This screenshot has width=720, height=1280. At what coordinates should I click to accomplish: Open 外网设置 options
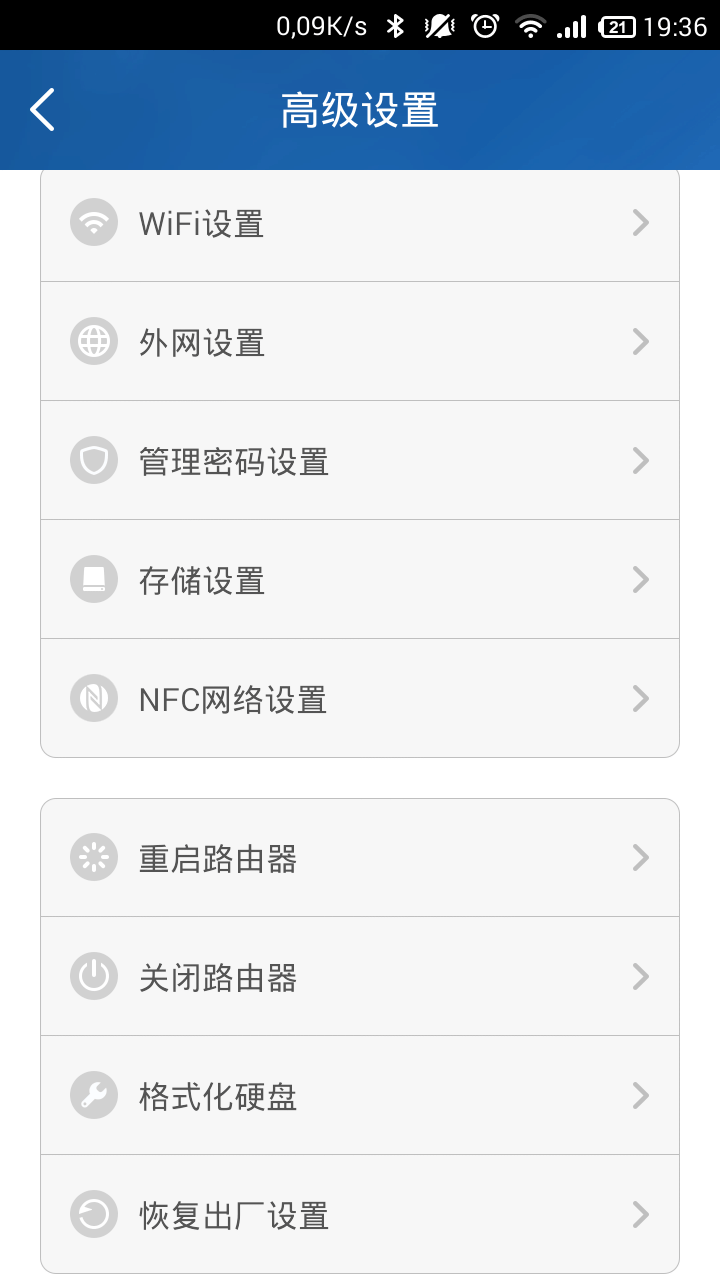[x=360, y=342]
